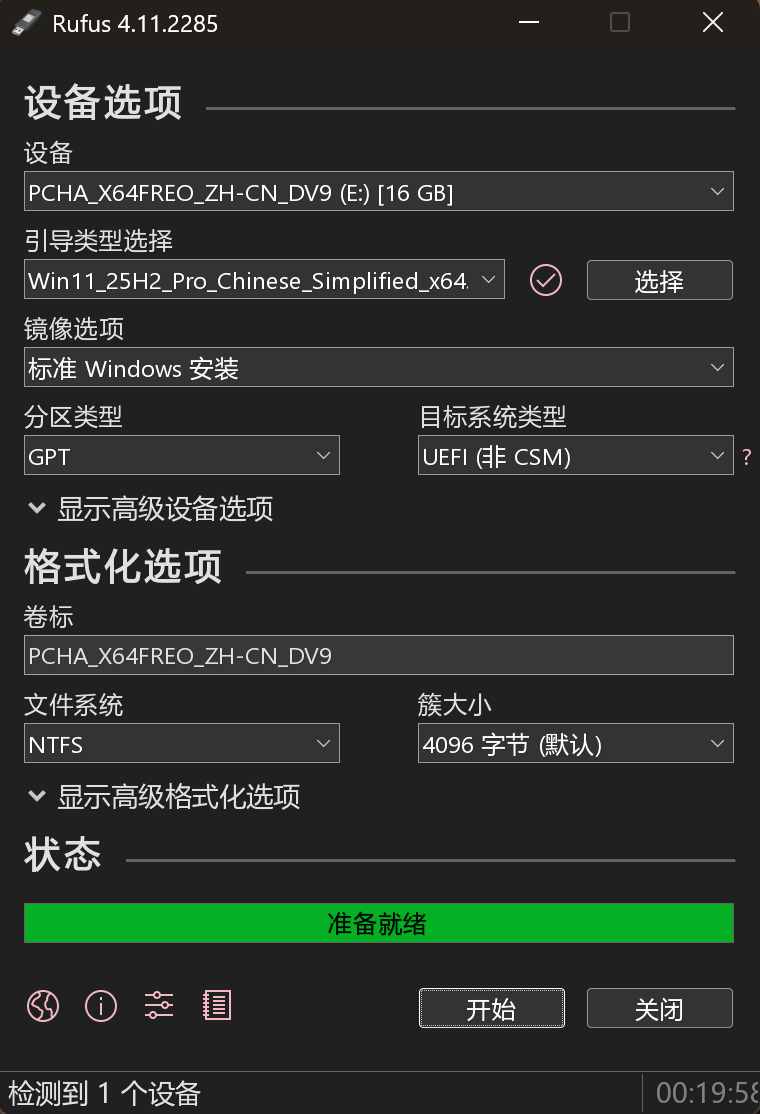Screen dimensions: 760x1114
Task: Open the 镜像选项 dropdown
Action: coord(378,368)
